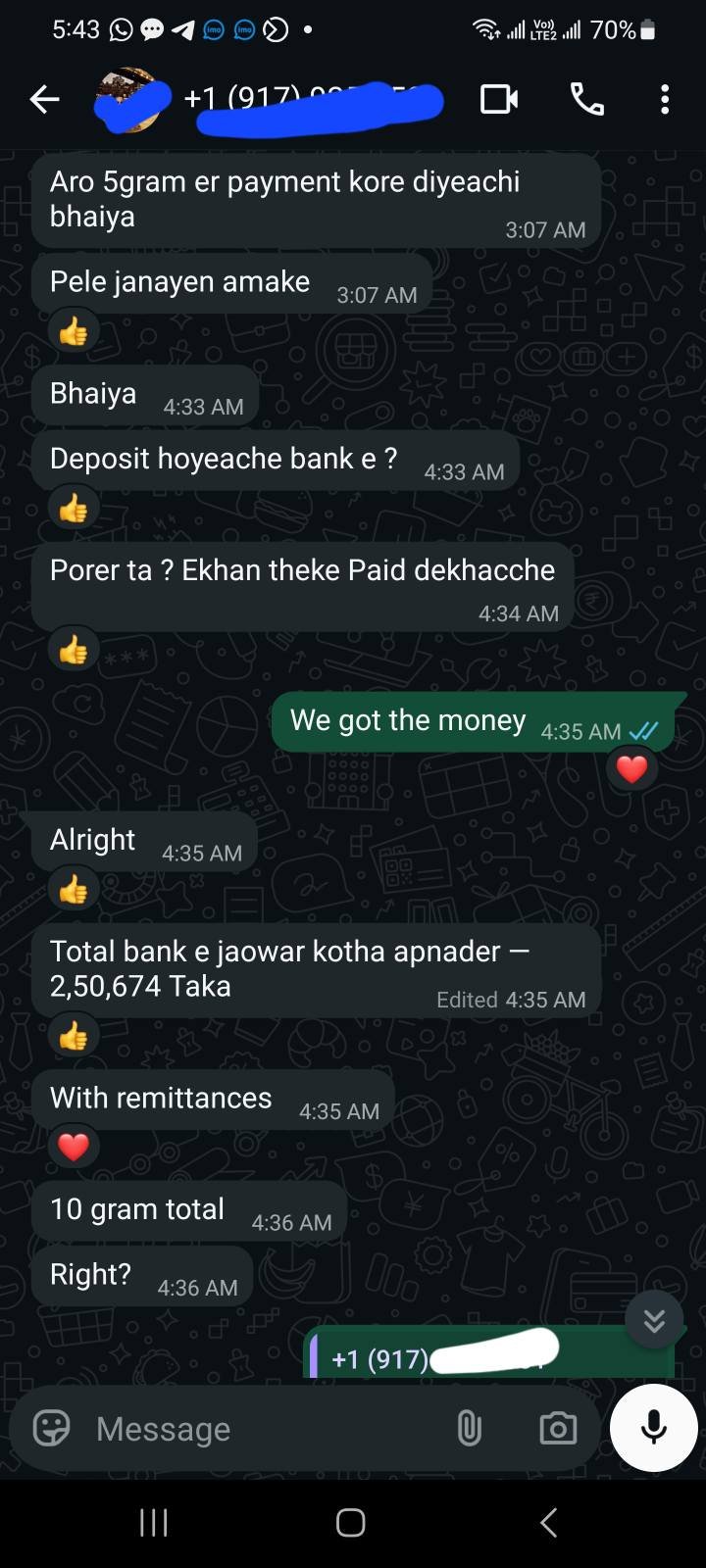View thumbs-up reaction under 'Deposit hoyeache bank e ?'
This screenshot has width=706, height=1568.
[x=74, y=509]
